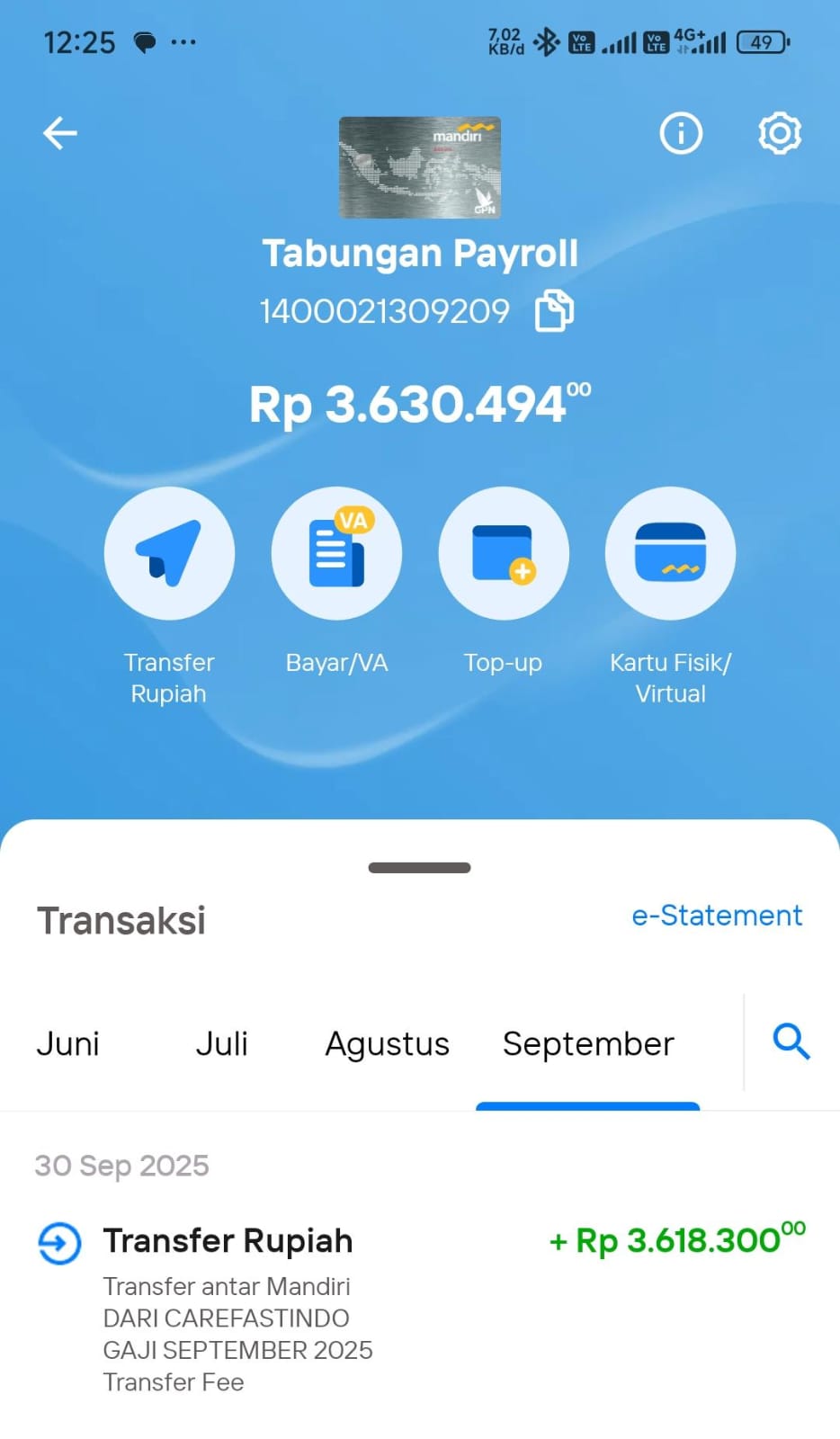
Task: Select the September tab
Action: pos(587,1044)
